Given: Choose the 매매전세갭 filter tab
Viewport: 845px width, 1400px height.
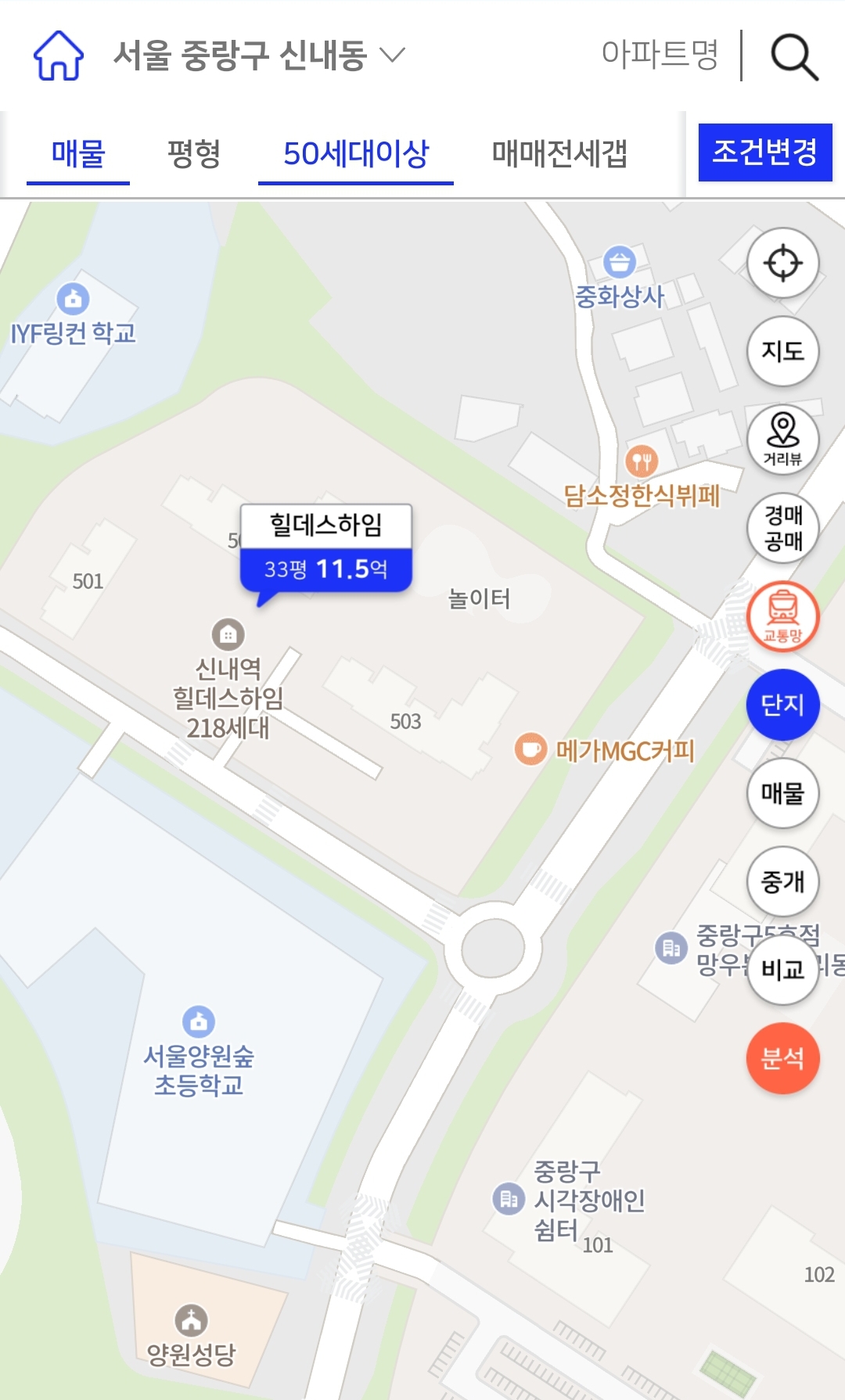Looking at the screenshot, I should point(559,153).
